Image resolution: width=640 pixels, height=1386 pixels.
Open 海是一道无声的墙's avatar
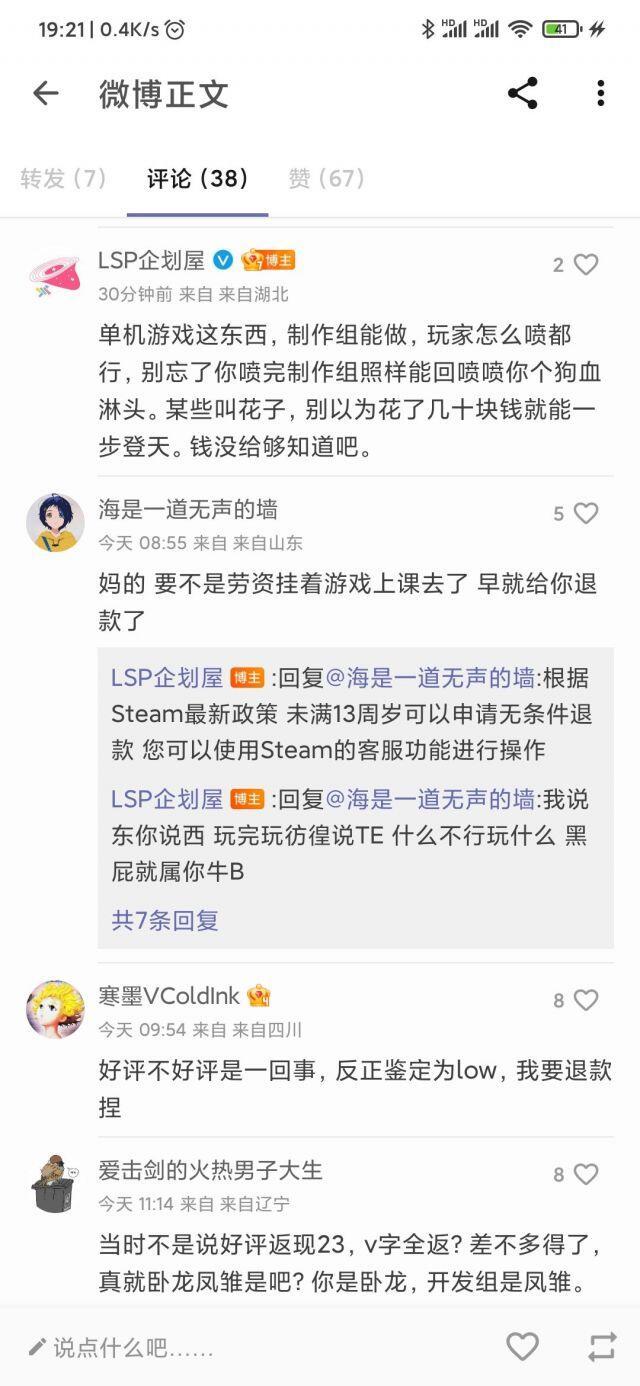click(55, 522)
